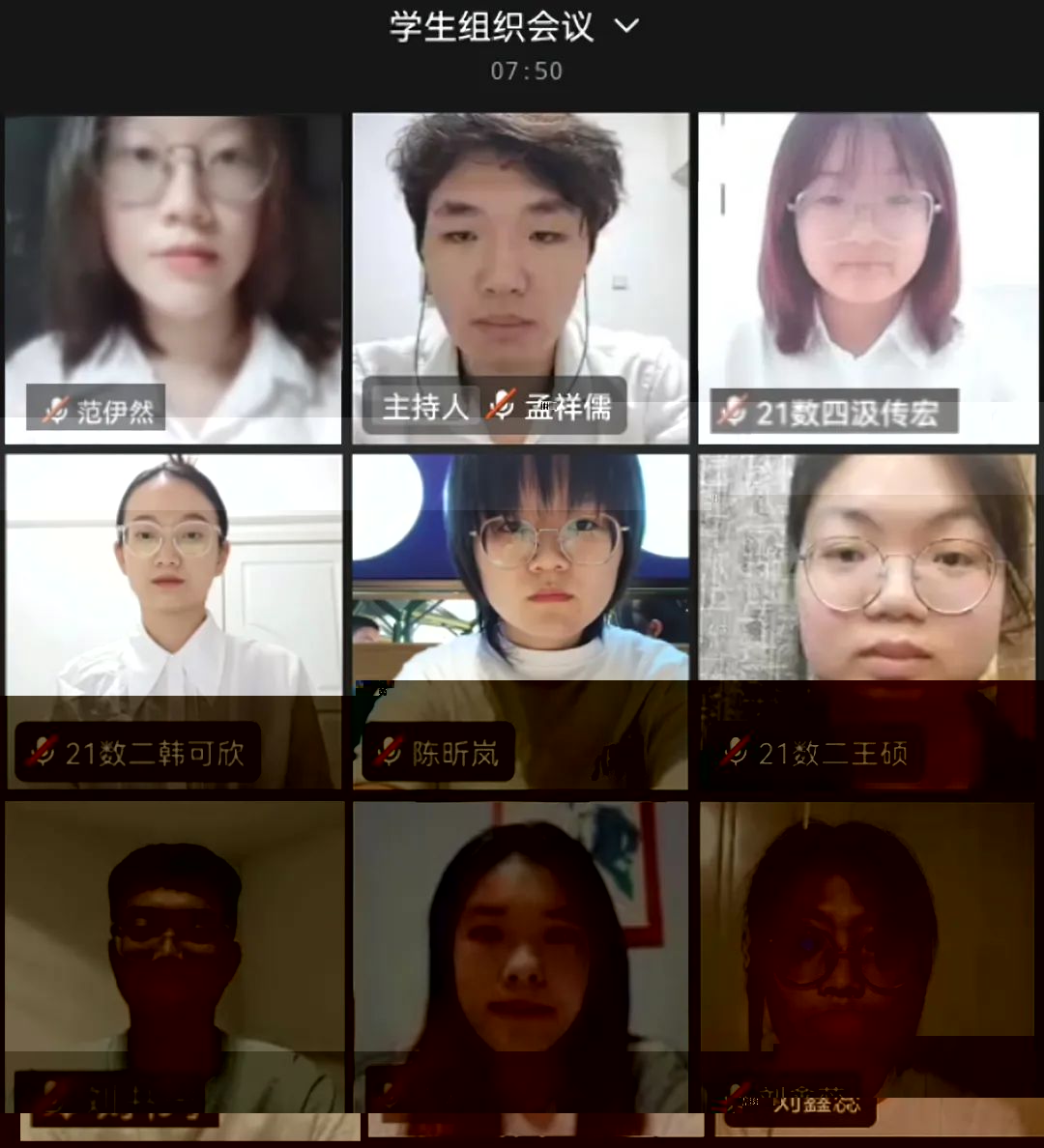Select host 孟祥儒's video tile
1044x1148 pixels.
520,279
